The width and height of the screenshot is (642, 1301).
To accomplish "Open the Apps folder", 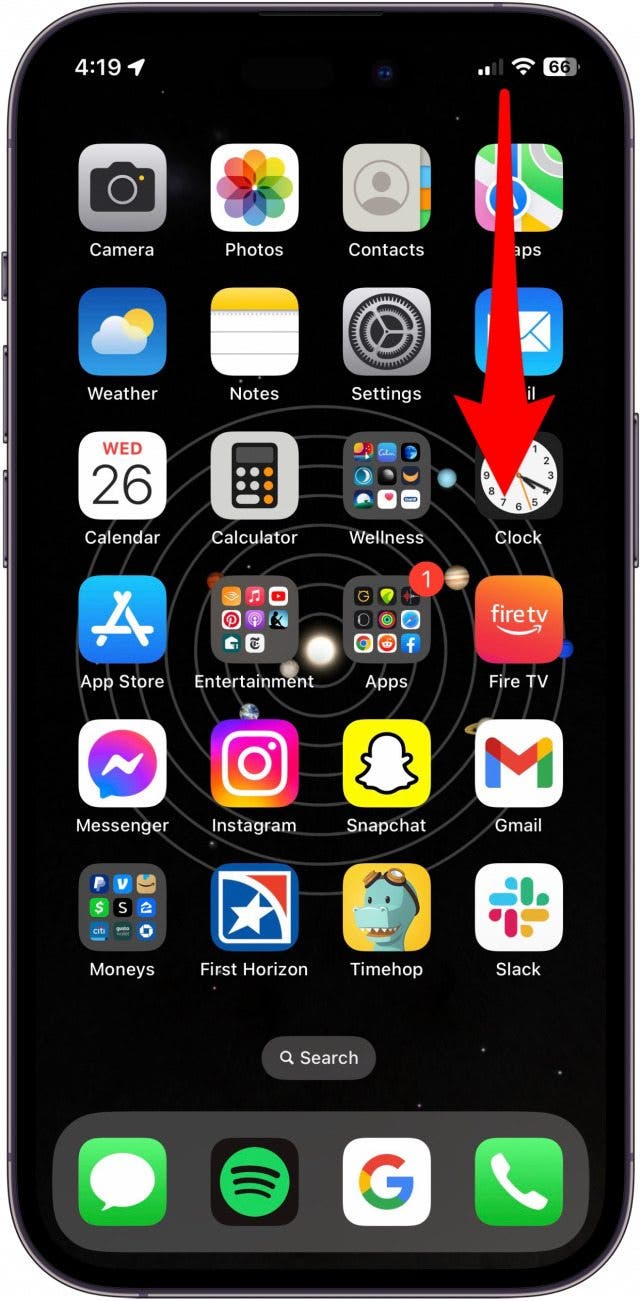I will pos(386,620).
